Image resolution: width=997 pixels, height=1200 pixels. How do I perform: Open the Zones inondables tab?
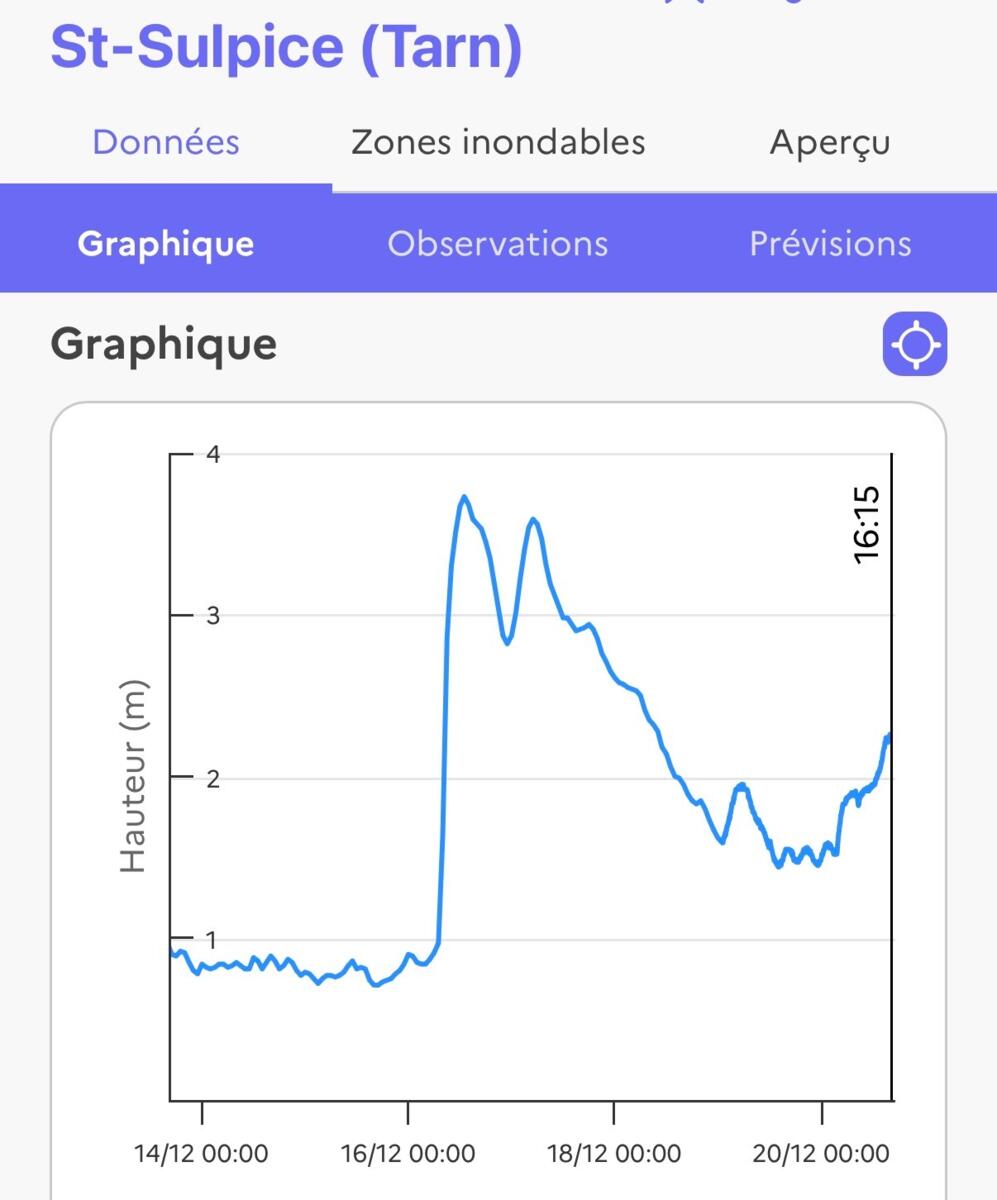pos(498,142)
